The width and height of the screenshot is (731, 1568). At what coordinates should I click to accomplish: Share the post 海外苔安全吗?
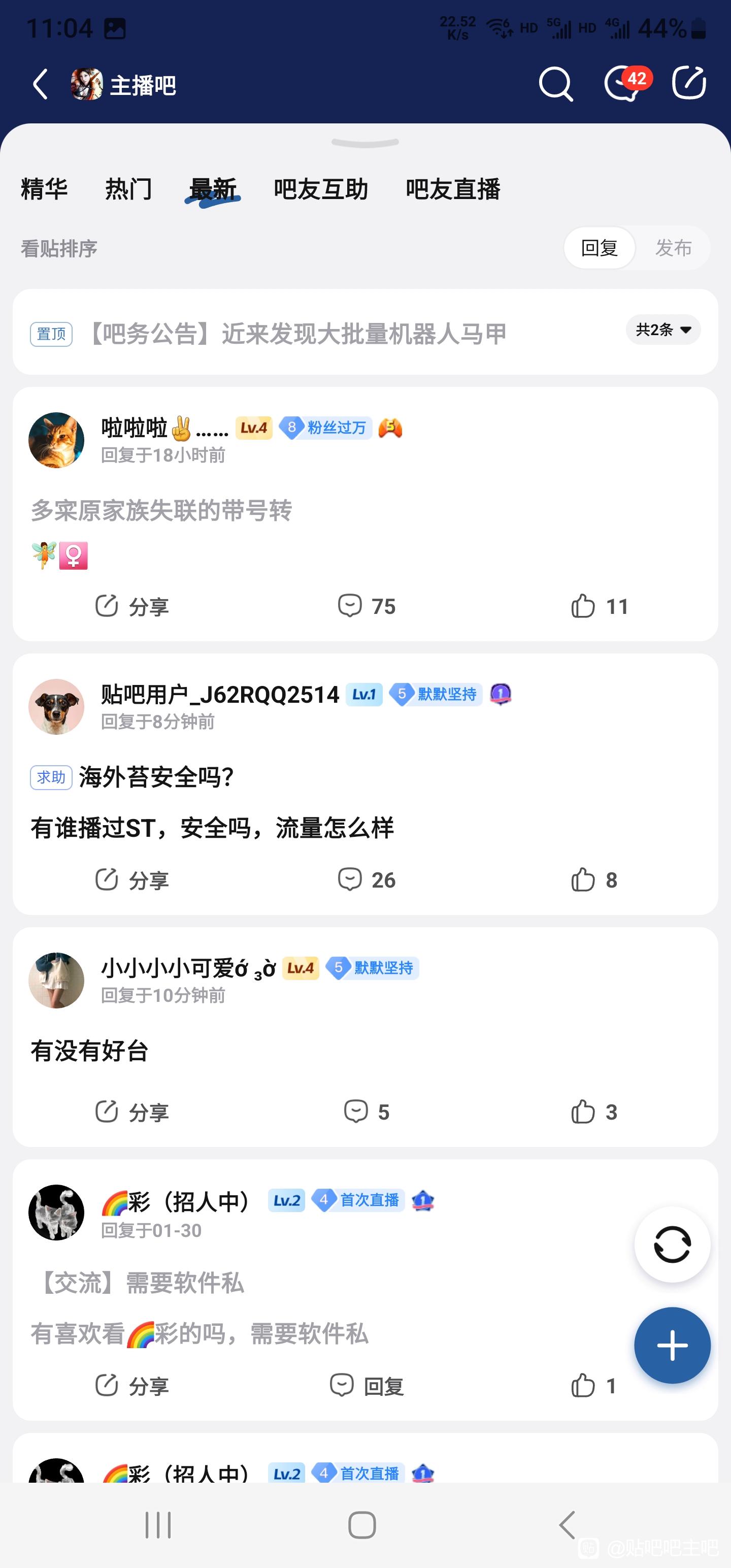click(x=131, y=880)
